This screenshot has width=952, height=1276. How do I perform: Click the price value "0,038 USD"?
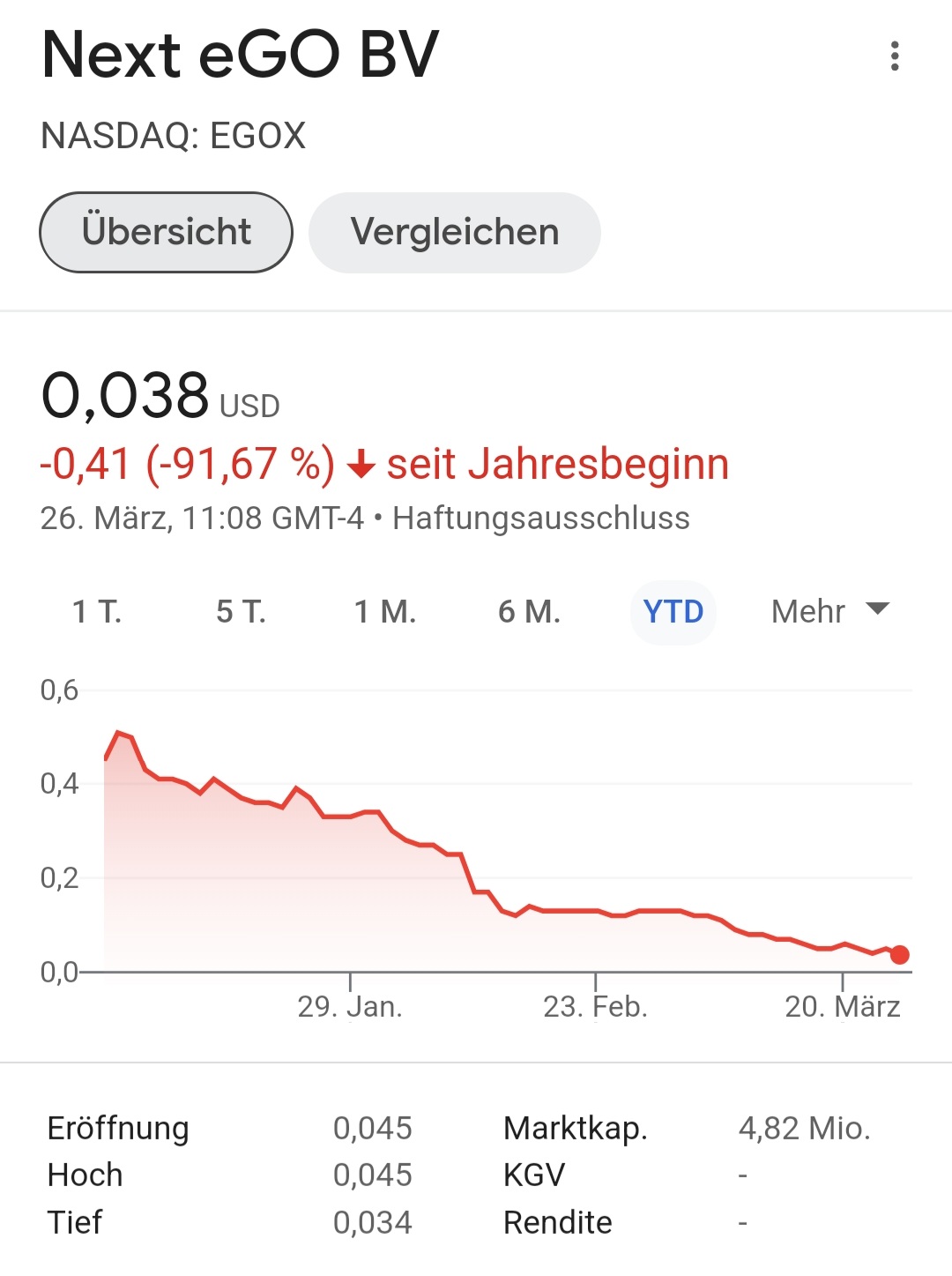tap(160, 392)
